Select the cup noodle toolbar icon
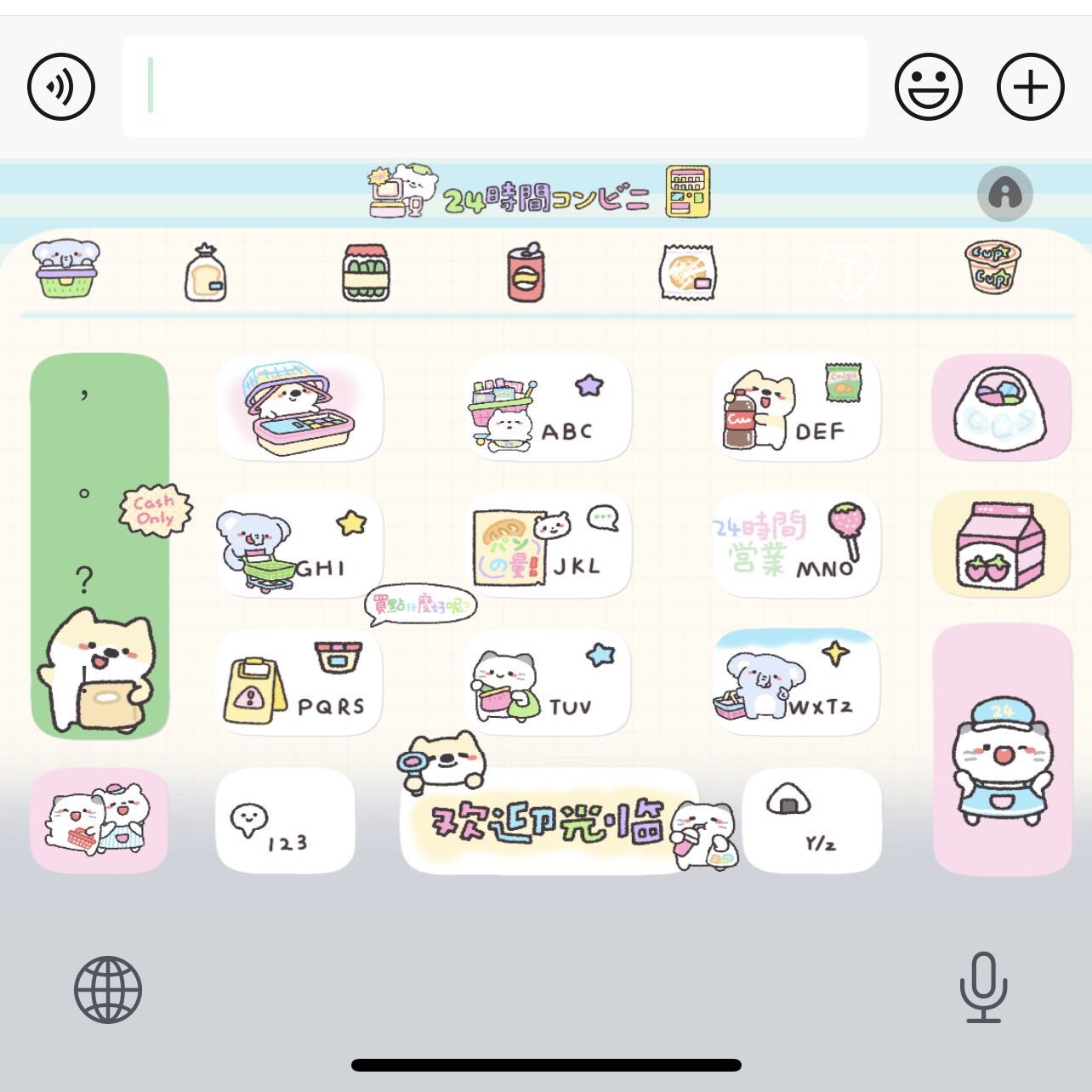 click(x=992, y=269)
